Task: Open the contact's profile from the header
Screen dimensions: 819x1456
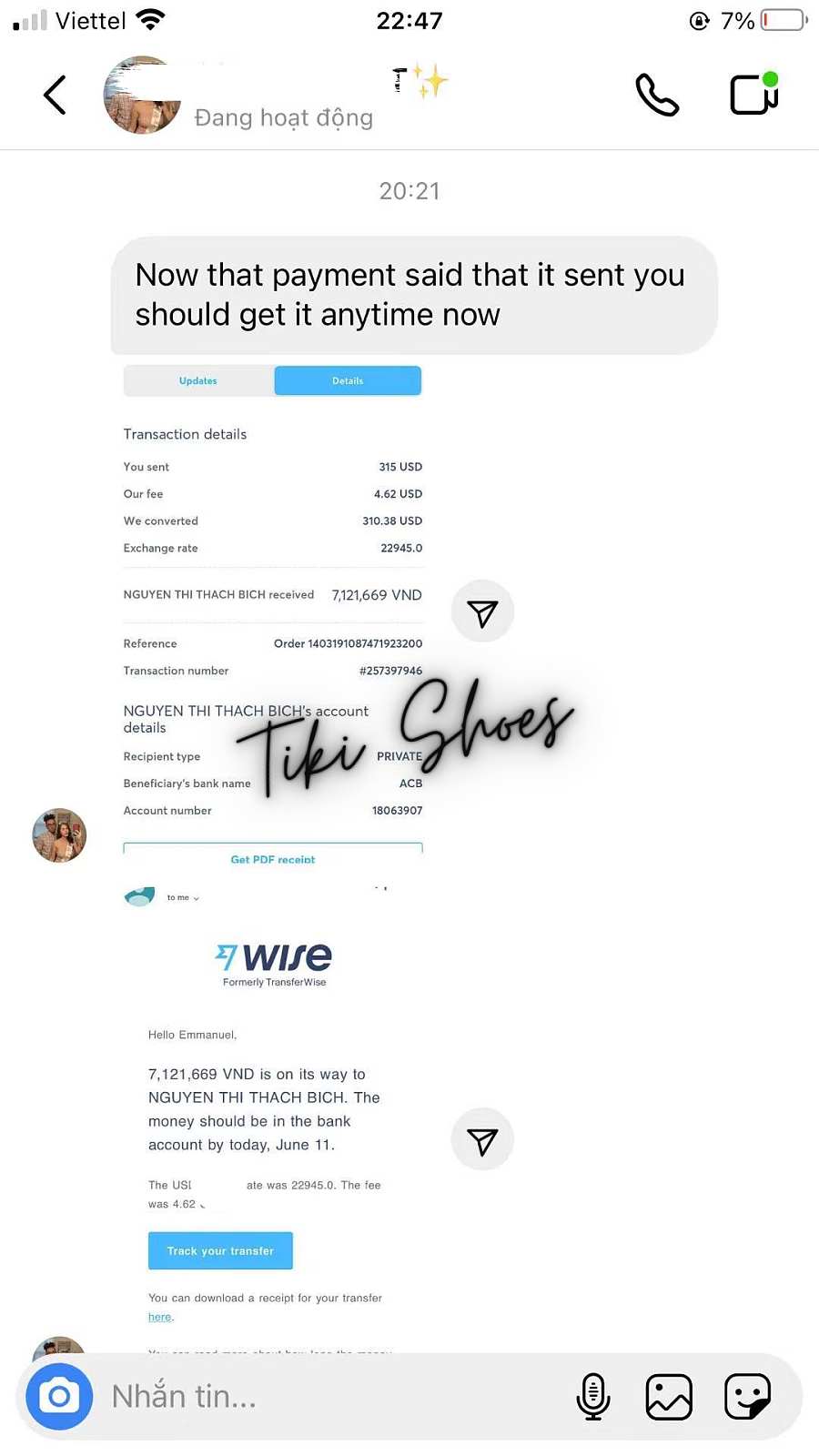Action: (143, 96)
